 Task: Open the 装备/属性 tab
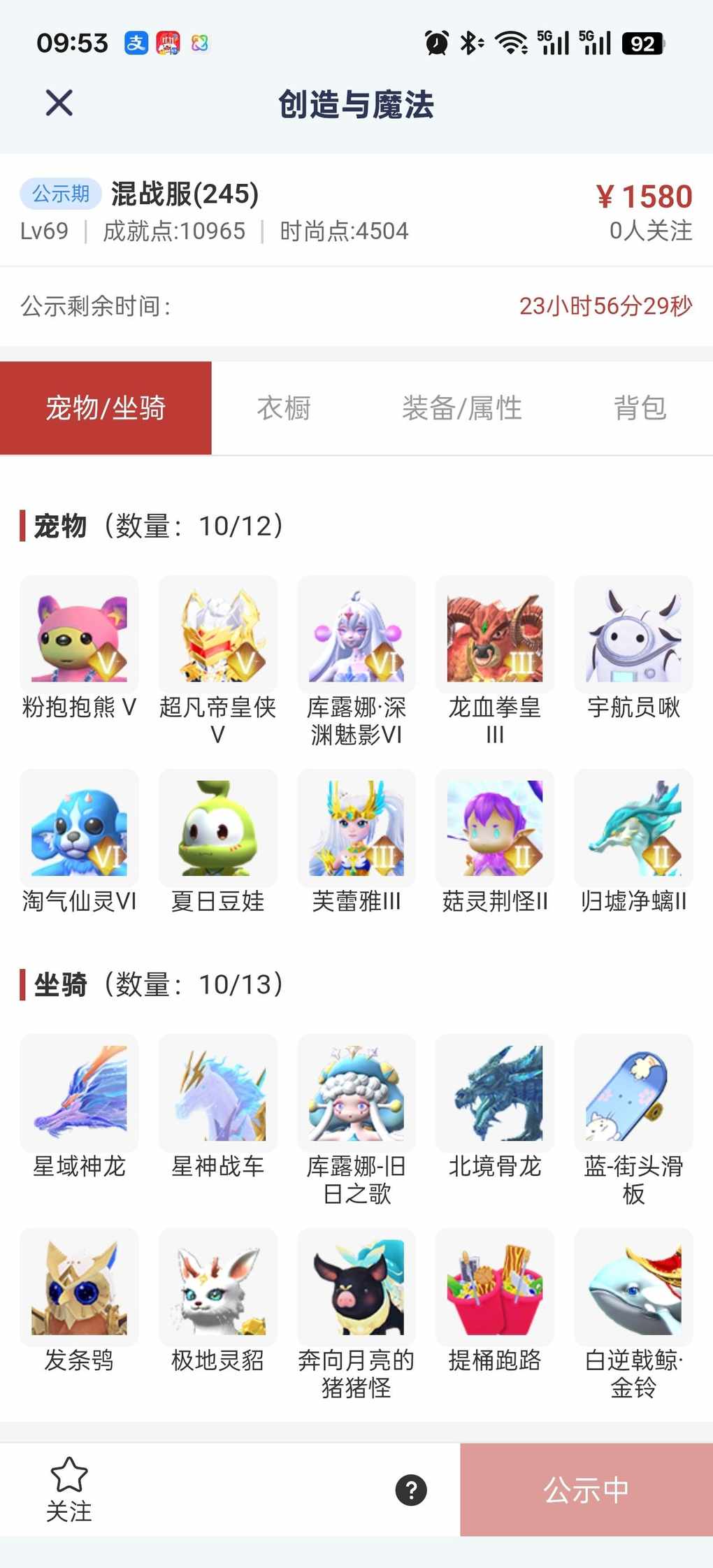(x=461, y=408)
